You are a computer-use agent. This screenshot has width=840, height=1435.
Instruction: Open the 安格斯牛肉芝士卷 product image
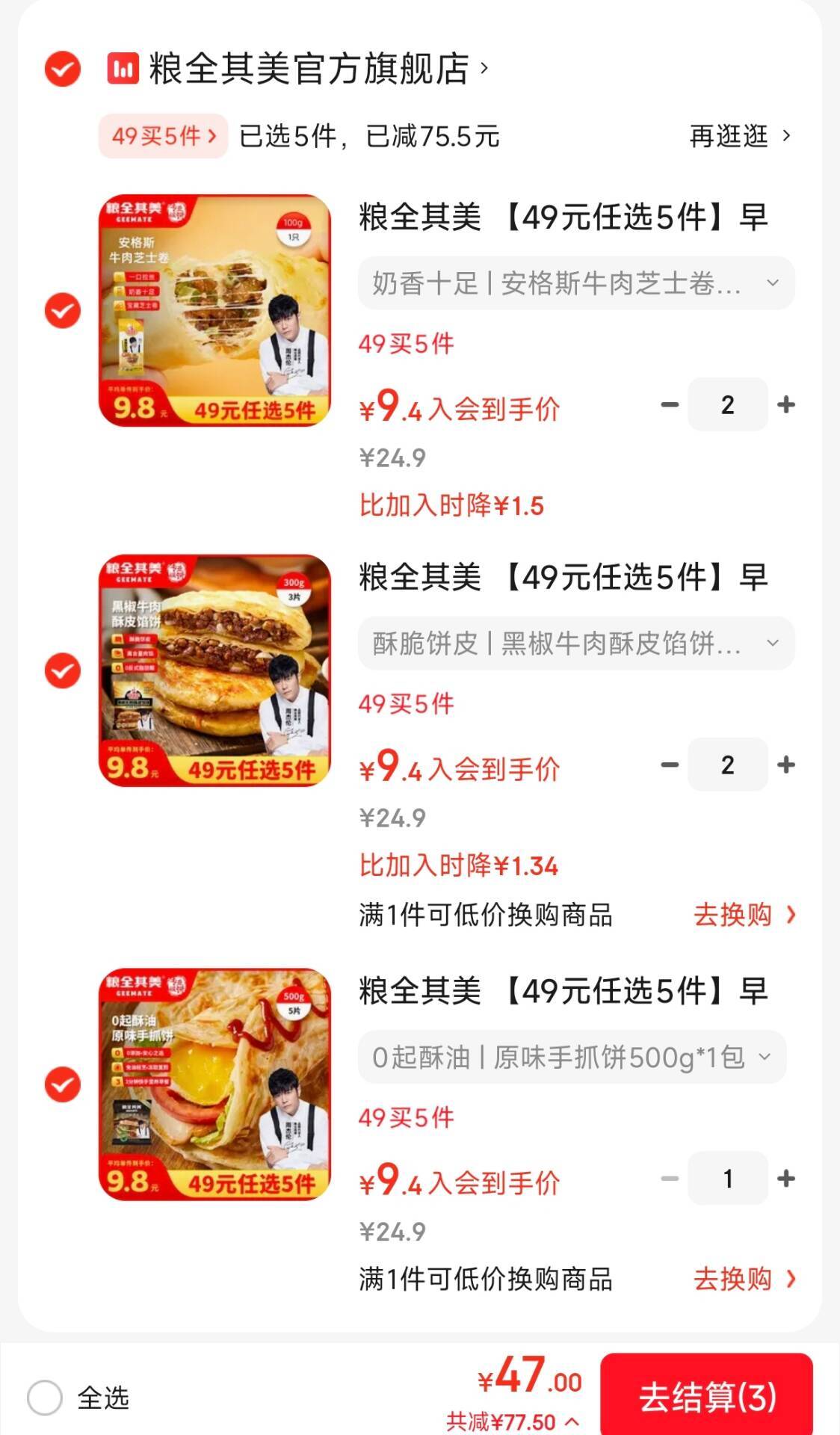[215, 311]
